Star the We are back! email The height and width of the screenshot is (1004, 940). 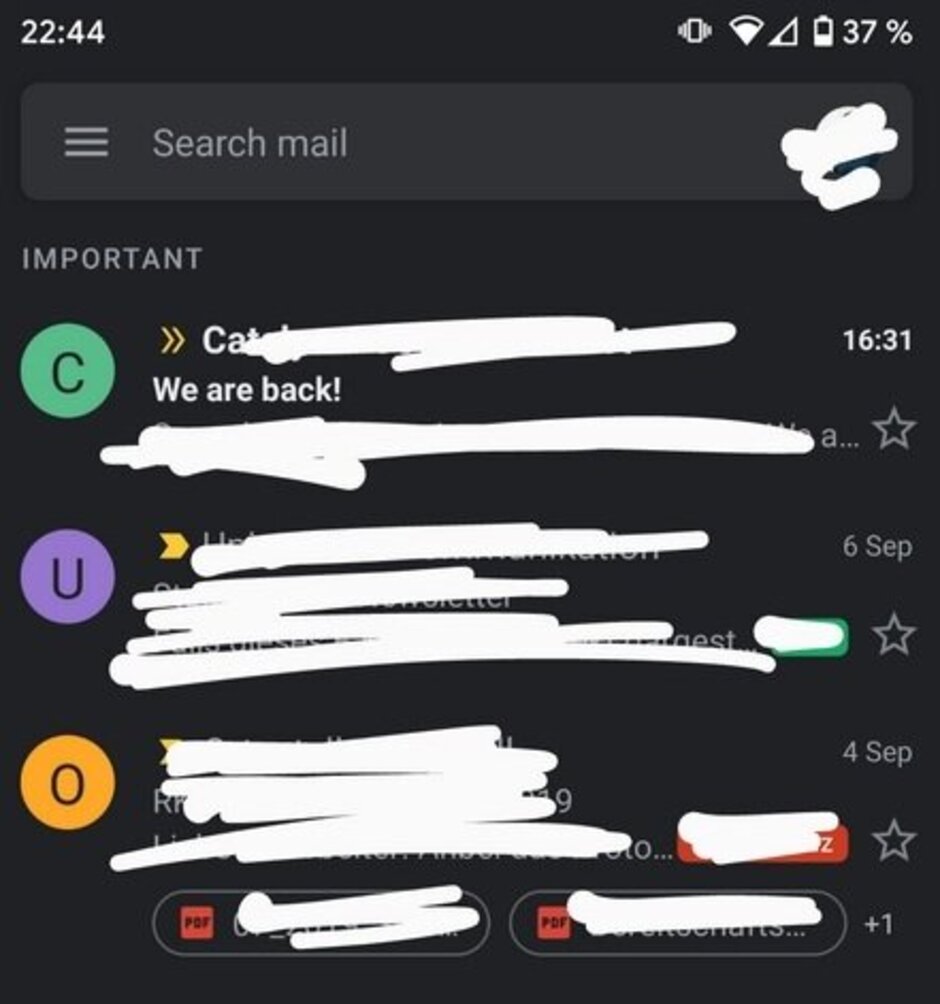(x=893, y=430)
